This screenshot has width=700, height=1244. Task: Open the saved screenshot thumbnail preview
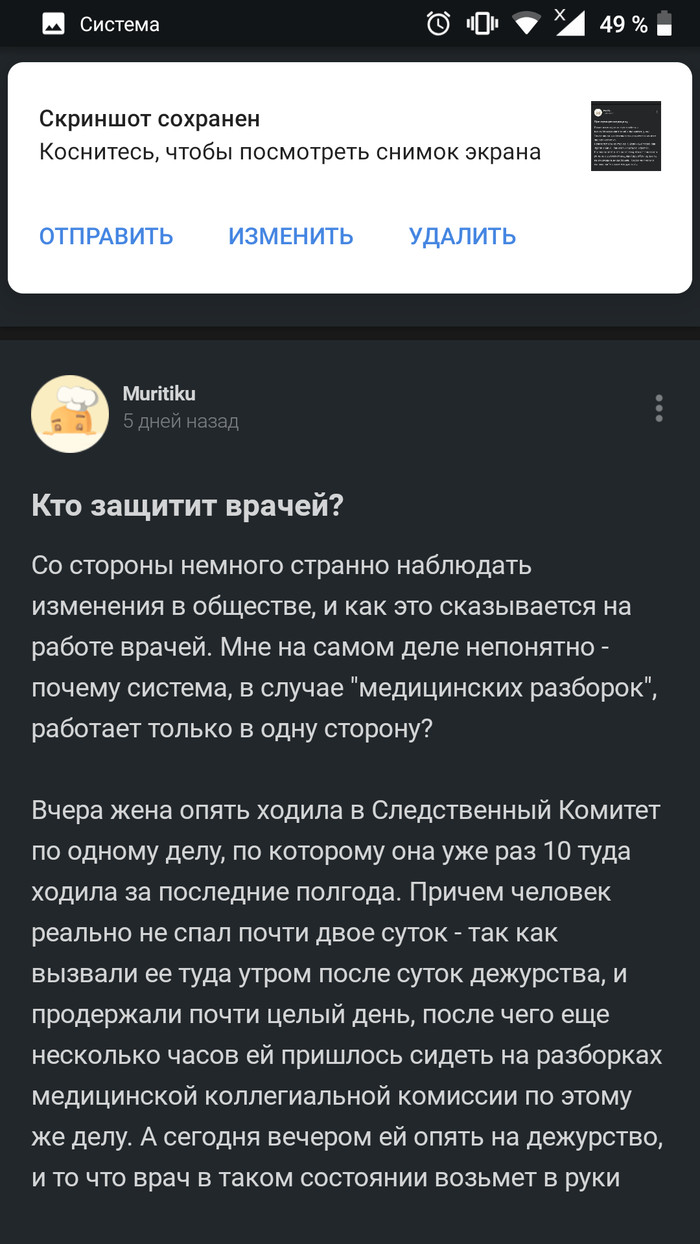[625, 135]
